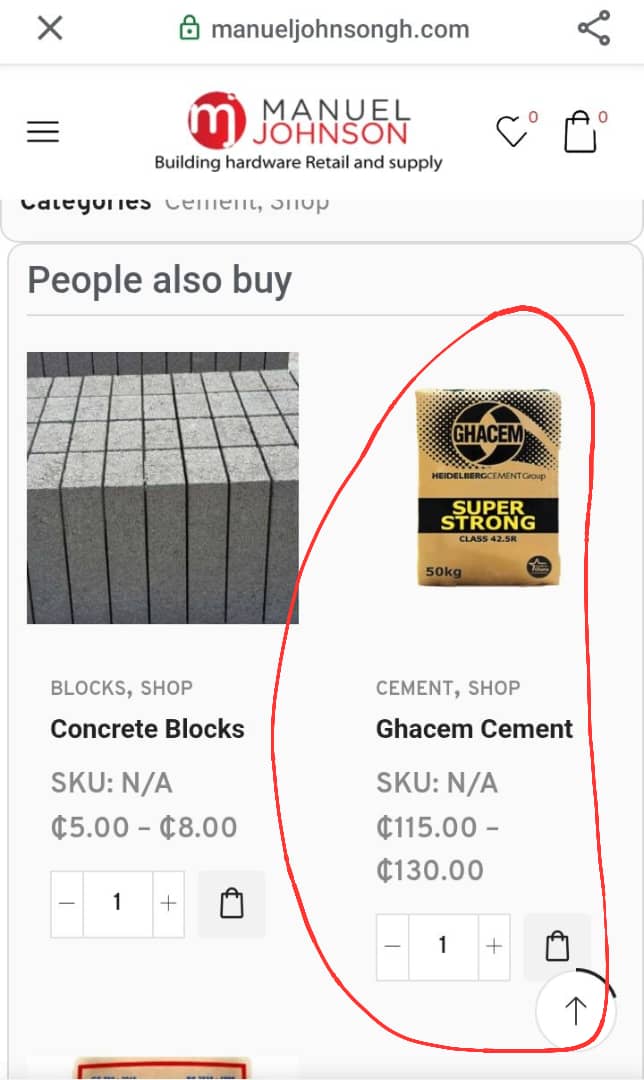
Task: Decrease Concrete Blocks quantity
Action: (67, 904)
